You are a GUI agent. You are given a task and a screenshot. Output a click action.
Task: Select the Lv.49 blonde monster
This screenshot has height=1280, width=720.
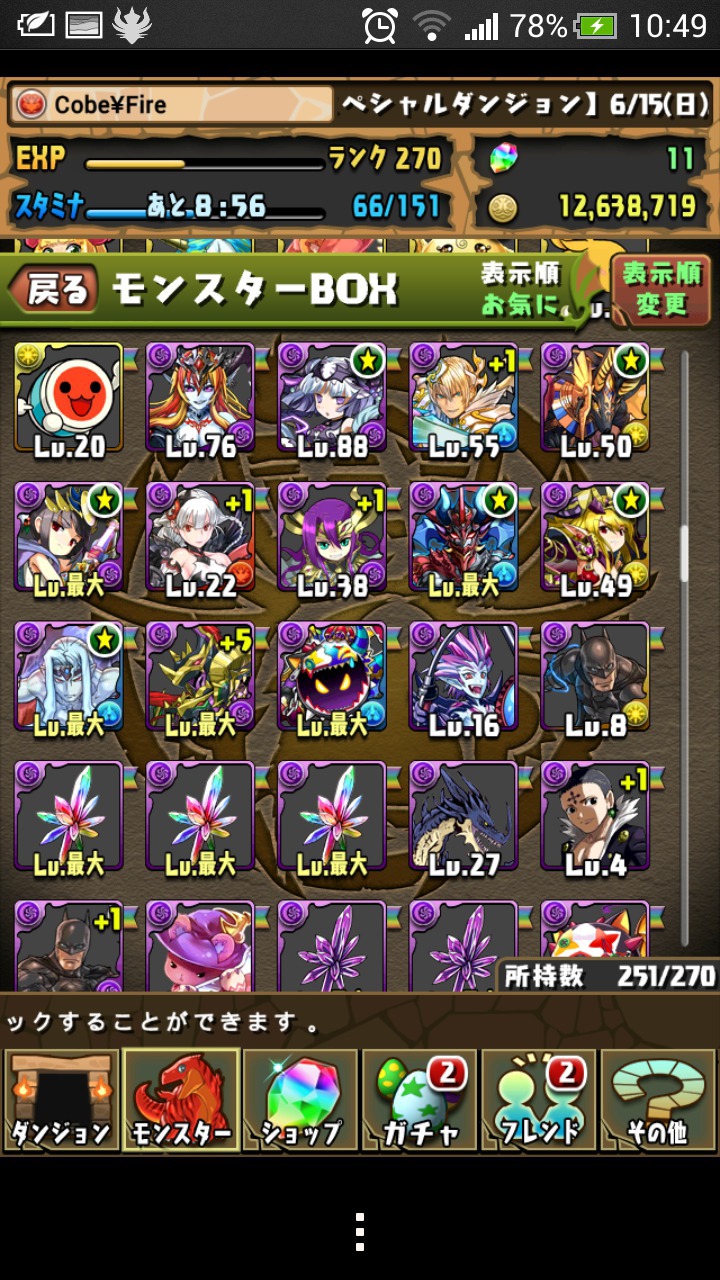coord(595,540)
